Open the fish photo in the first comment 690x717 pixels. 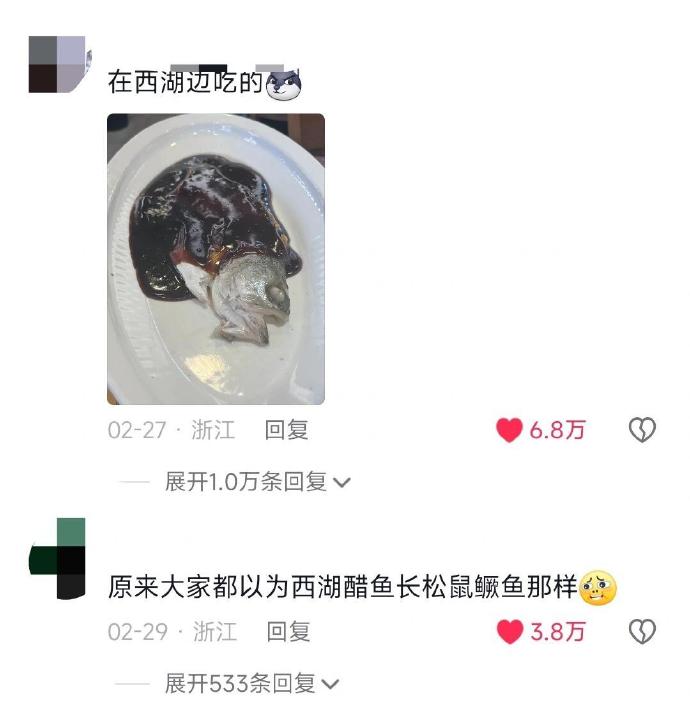click(215, 258)
